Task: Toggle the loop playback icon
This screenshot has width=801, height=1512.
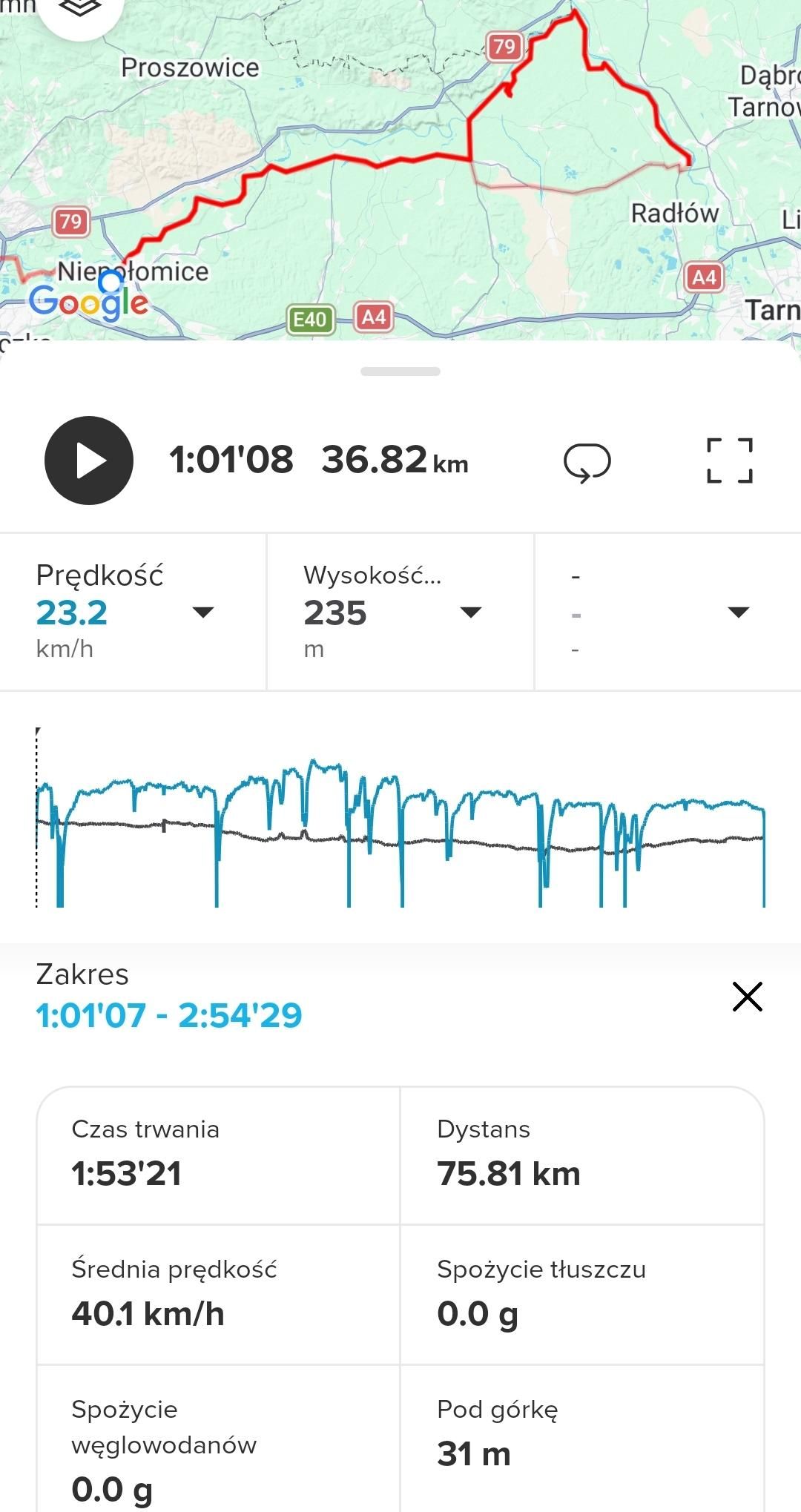Action: coord(587,462)
